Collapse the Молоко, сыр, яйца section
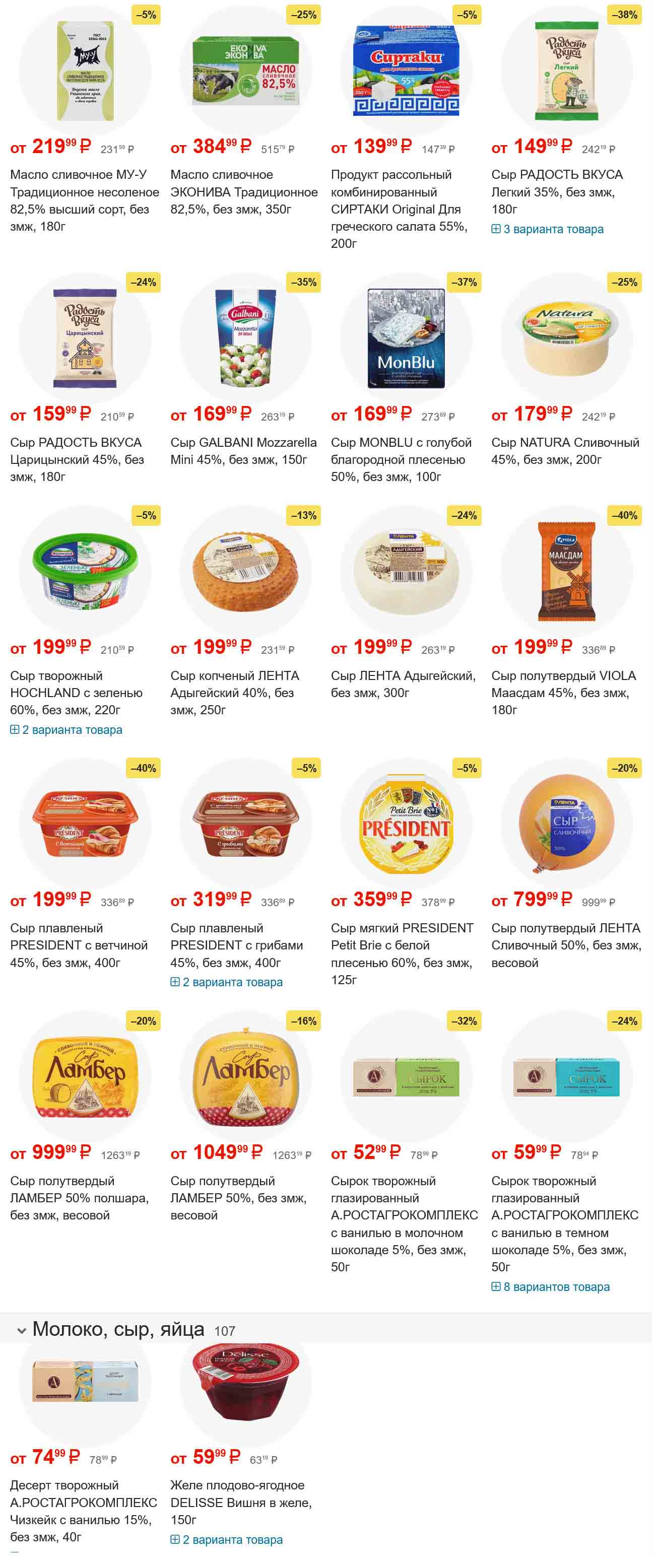This screenshot has width=659, height=1568. [x=22, y=1331]
